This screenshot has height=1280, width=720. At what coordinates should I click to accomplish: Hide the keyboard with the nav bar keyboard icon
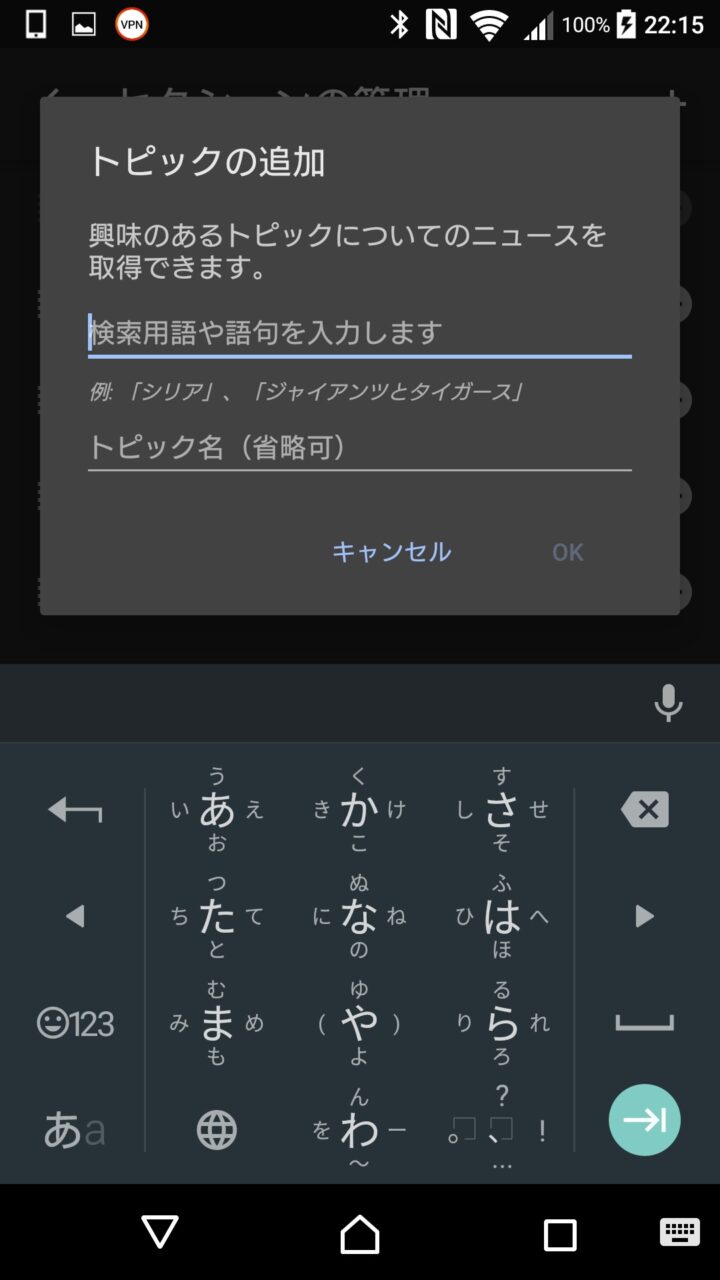coord(679,1234)
